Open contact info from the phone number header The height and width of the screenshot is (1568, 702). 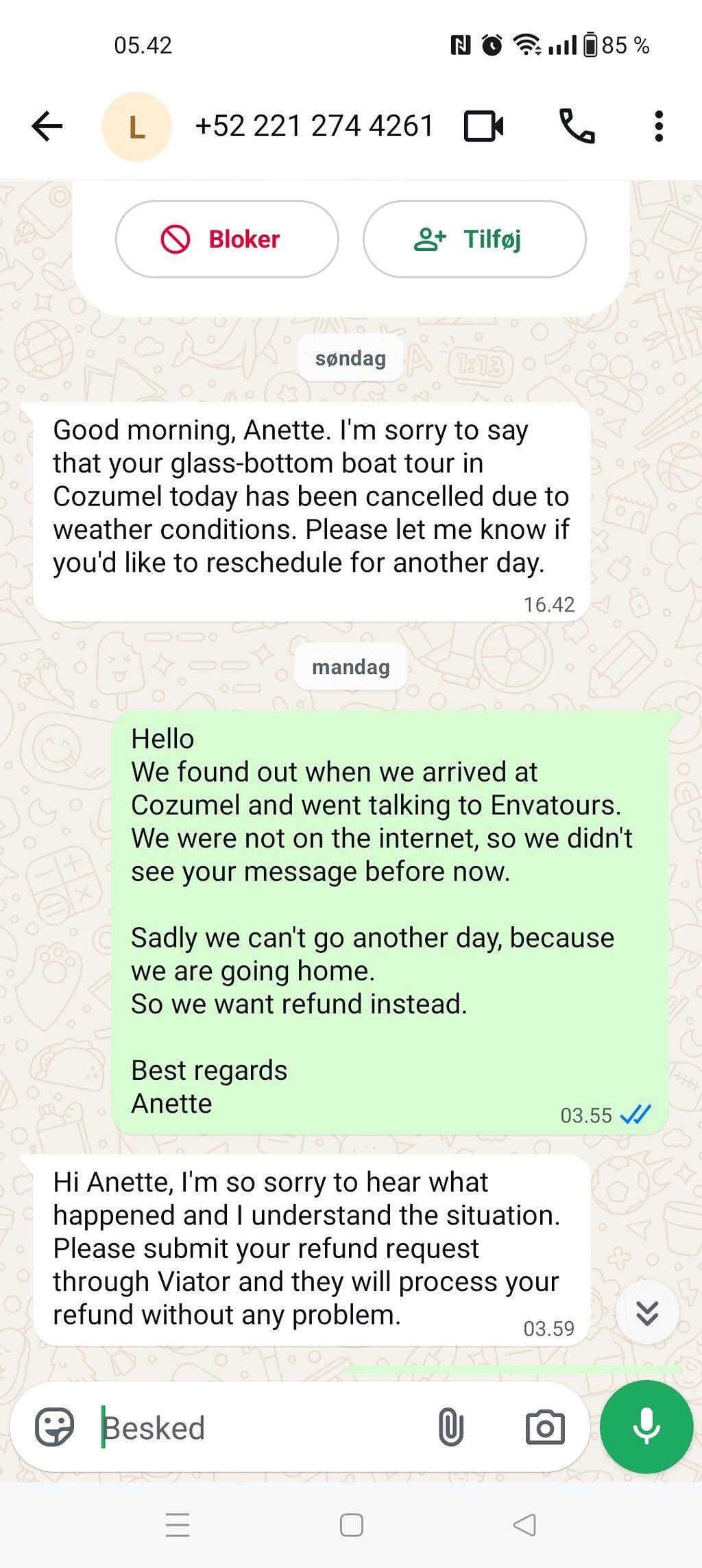(x=315, y=126)
